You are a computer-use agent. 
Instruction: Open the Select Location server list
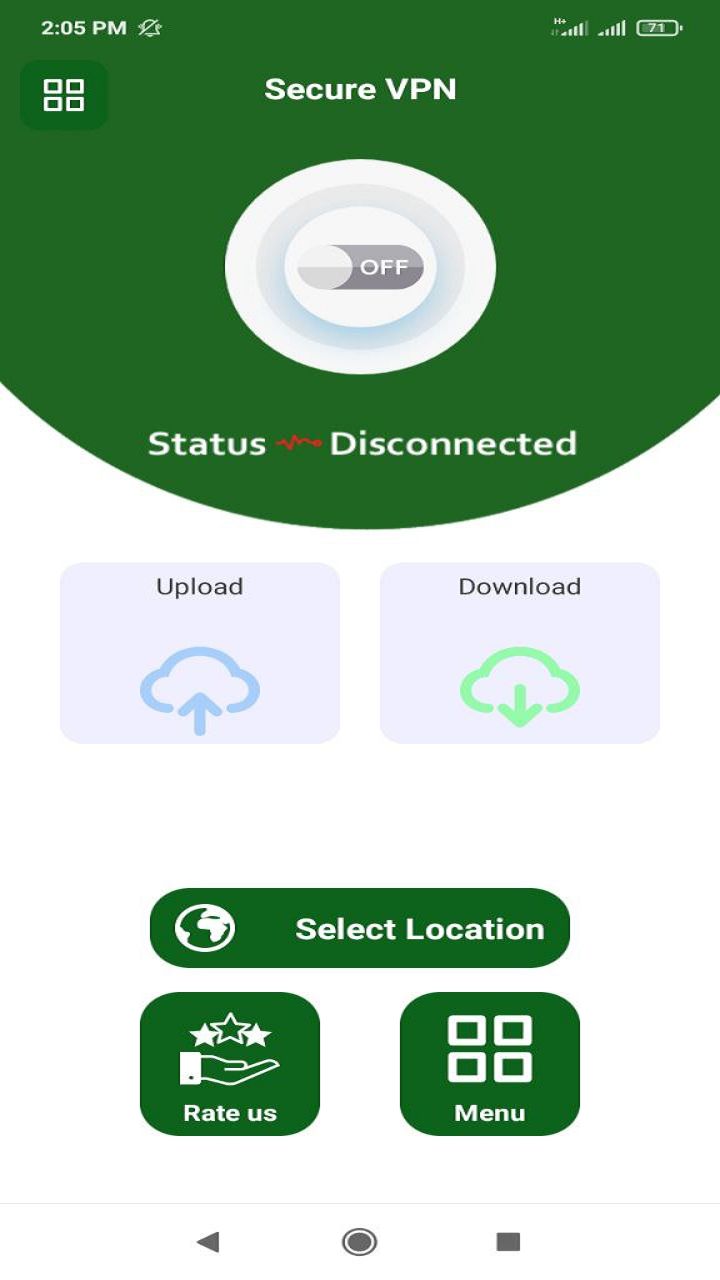tap(360, 927)
